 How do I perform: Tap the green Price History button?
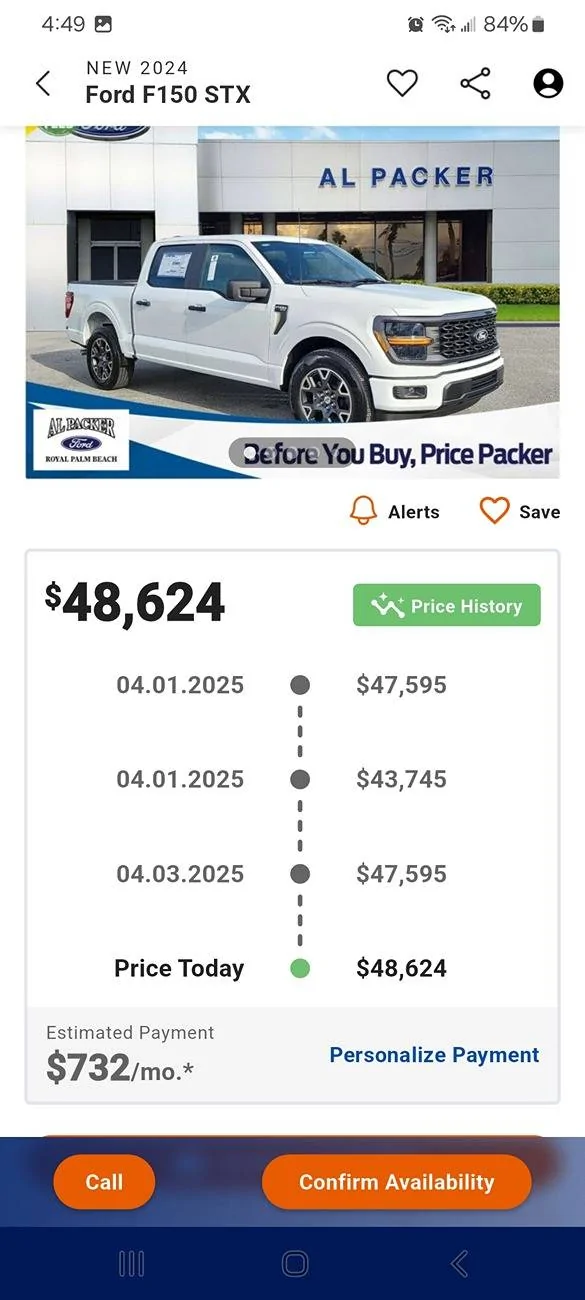(447, 605)
